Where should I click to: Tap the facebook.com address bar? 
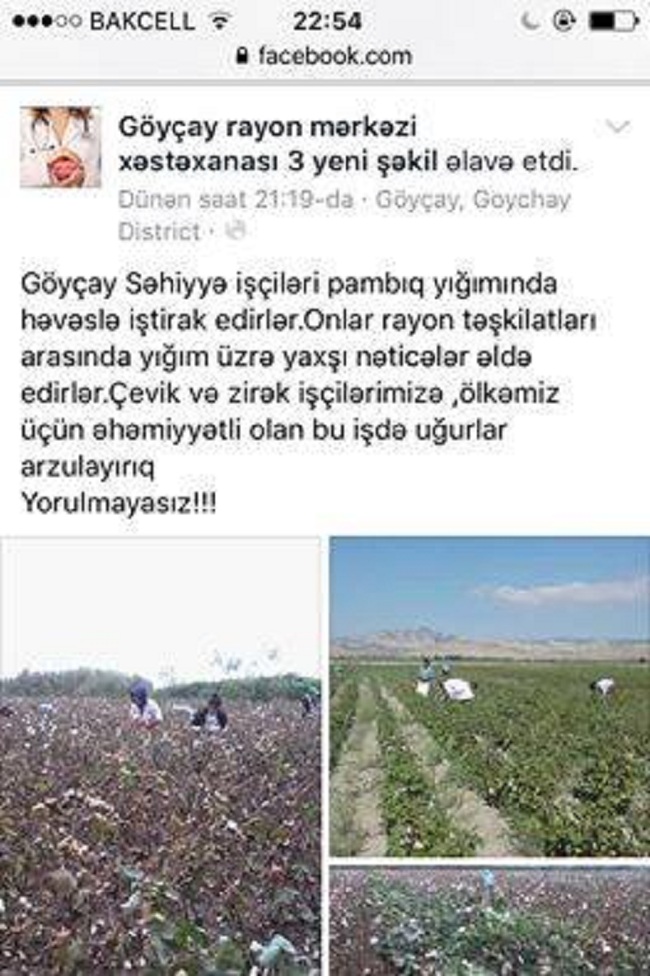coord(324,57)
